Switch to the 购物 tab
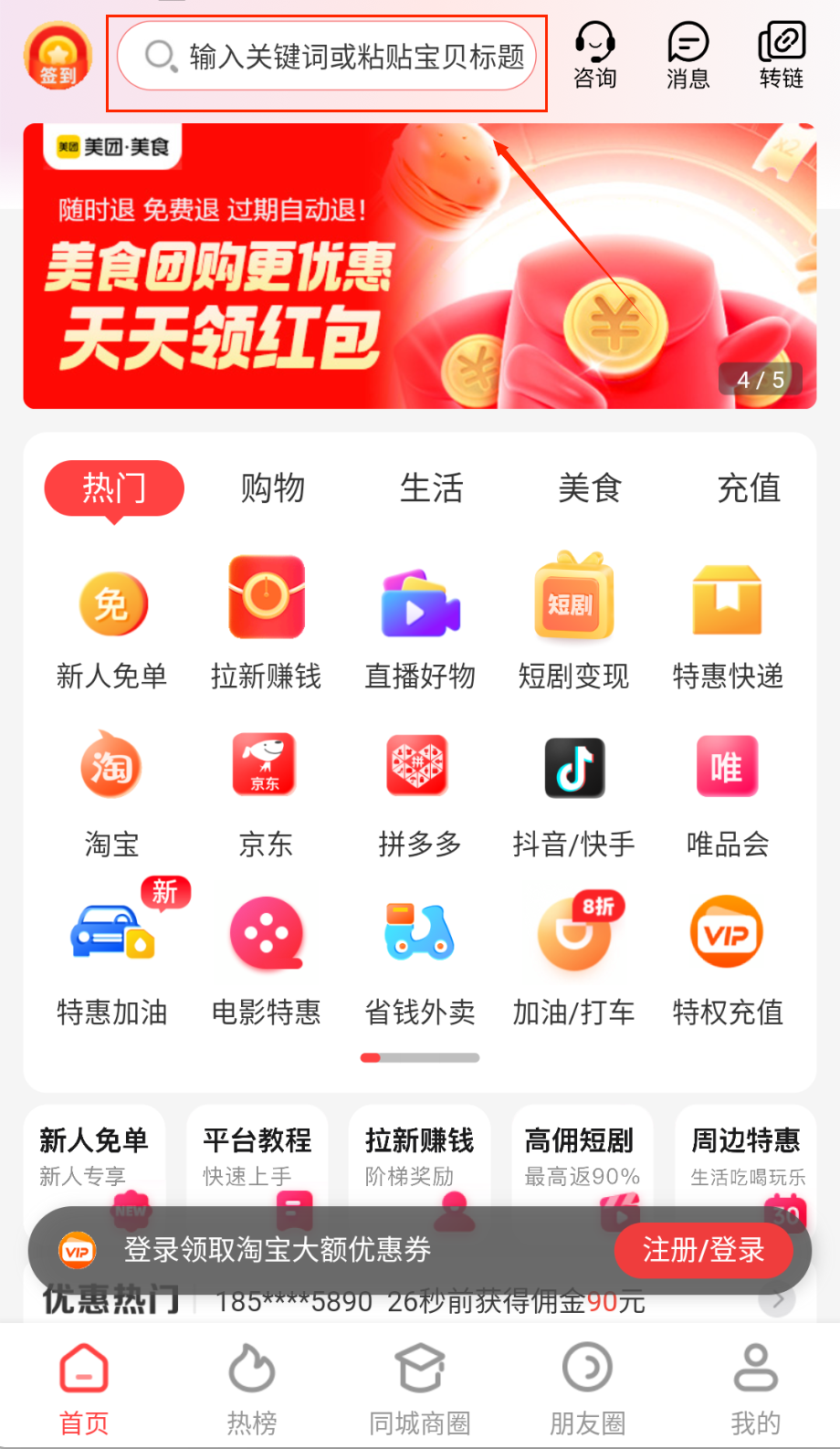 click(272, 488)
